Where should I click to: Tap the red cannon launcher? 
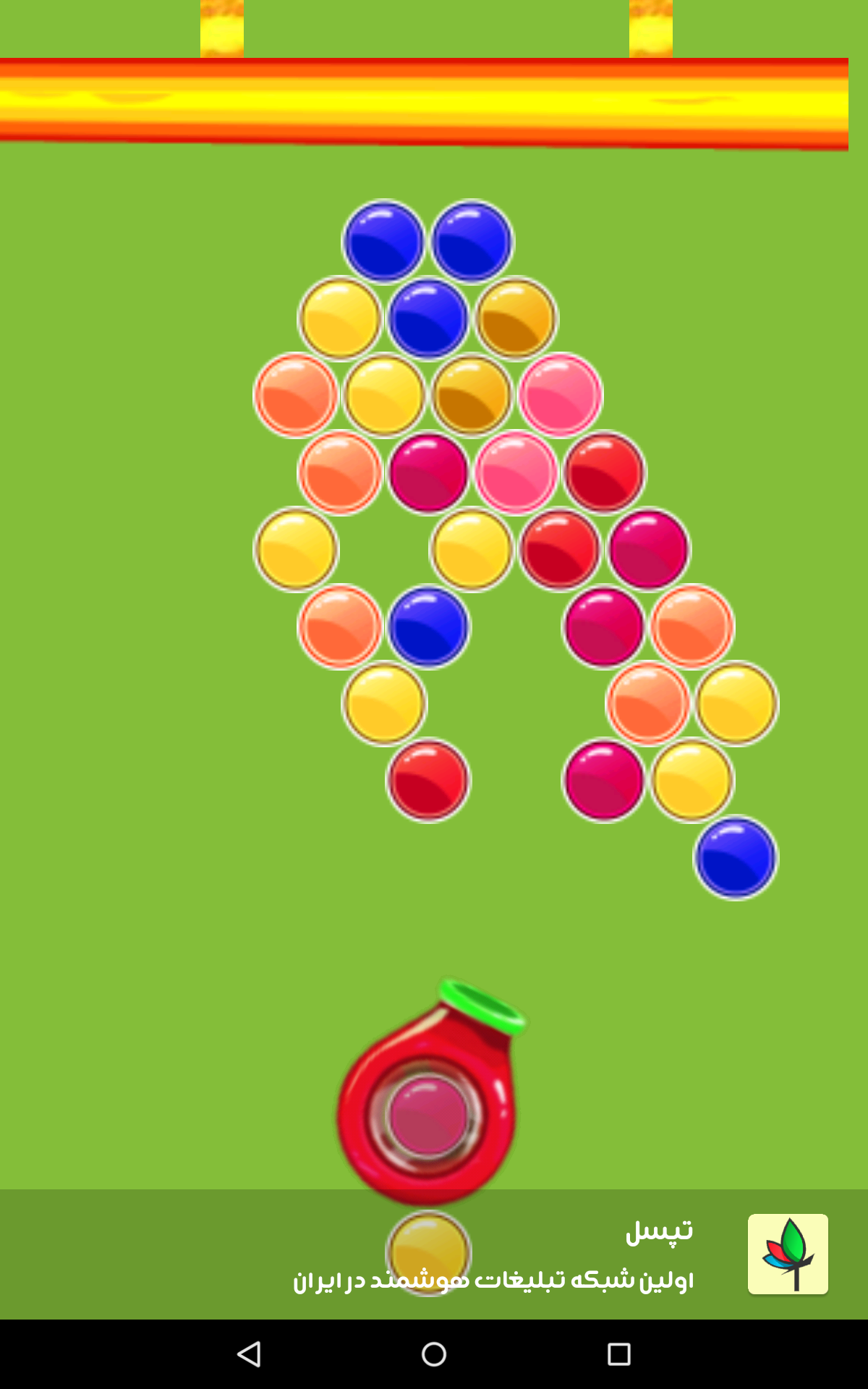tap(427, 1107)
